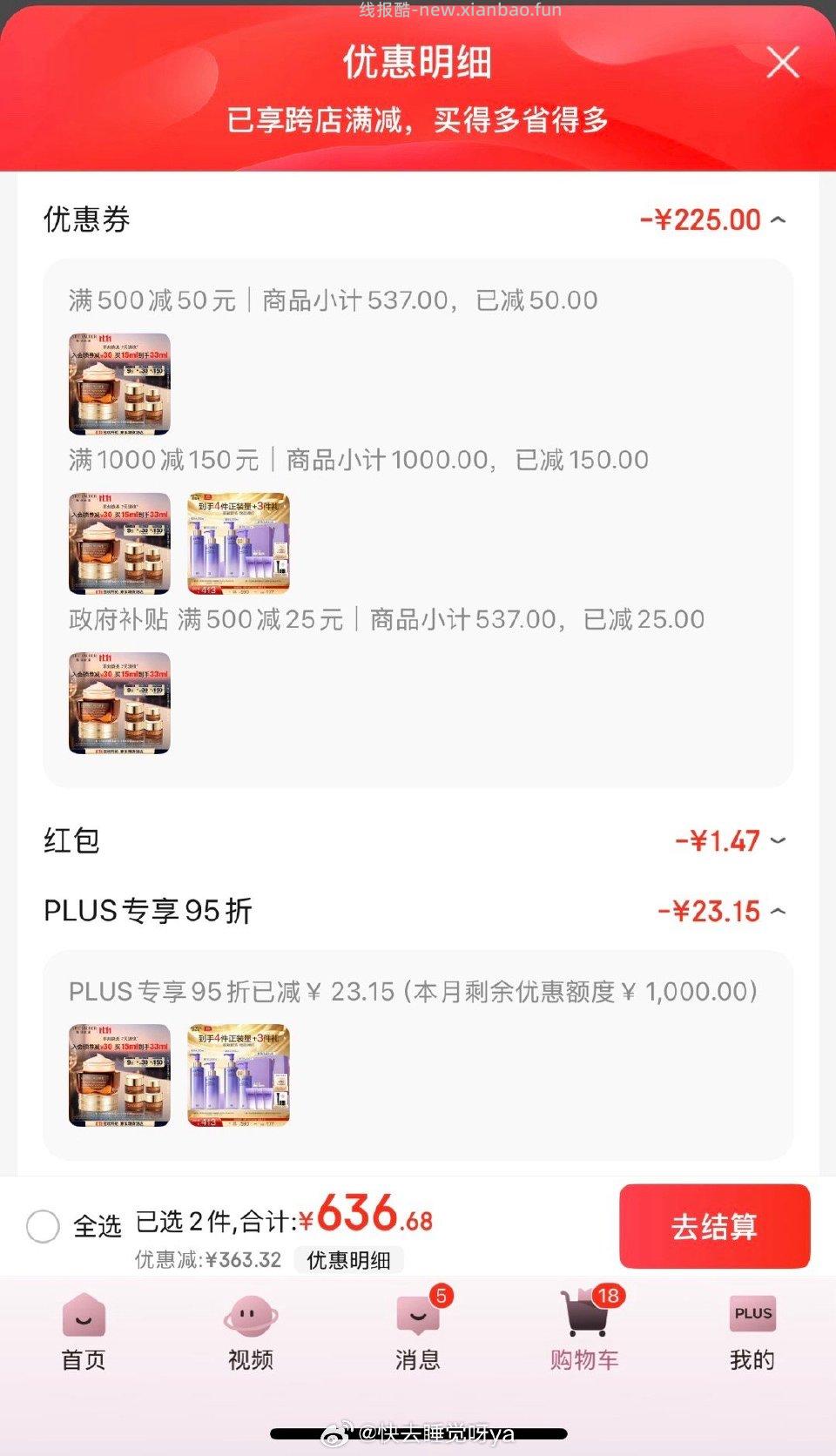The height and width of the screenshot is (1456, 836).
Task: Open the 优惠明细 breakdown label
Action: click(348, 1259)
